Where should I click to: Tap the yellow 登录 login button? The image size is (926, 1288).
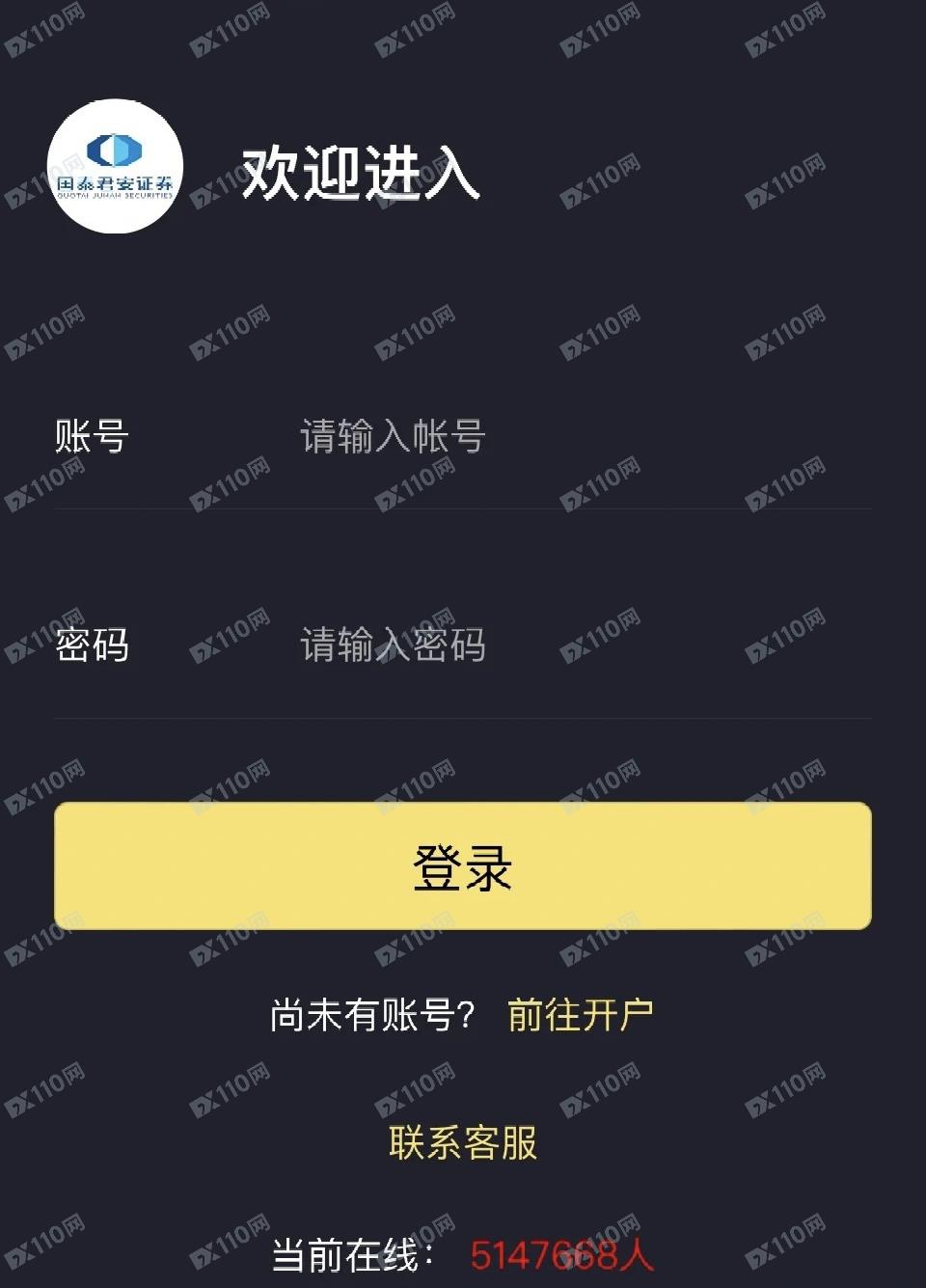tap(463, 866)
